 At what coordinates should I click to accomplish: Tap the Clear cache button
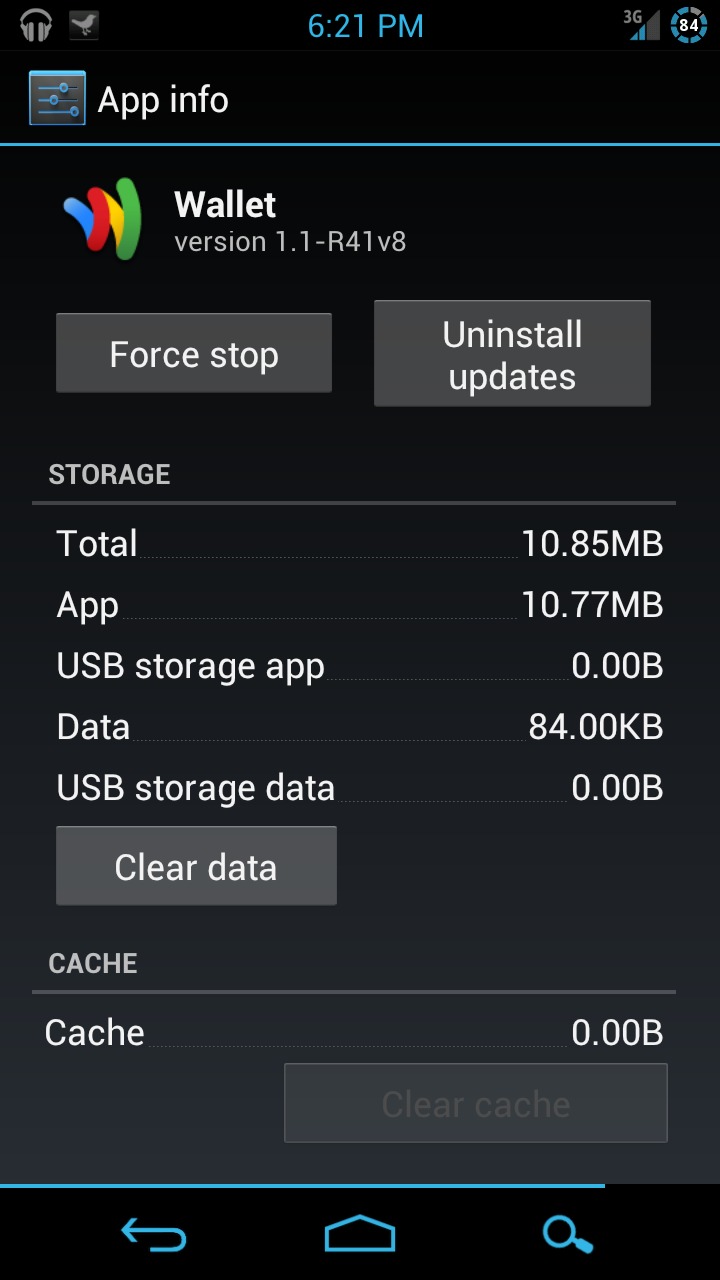476,1103
